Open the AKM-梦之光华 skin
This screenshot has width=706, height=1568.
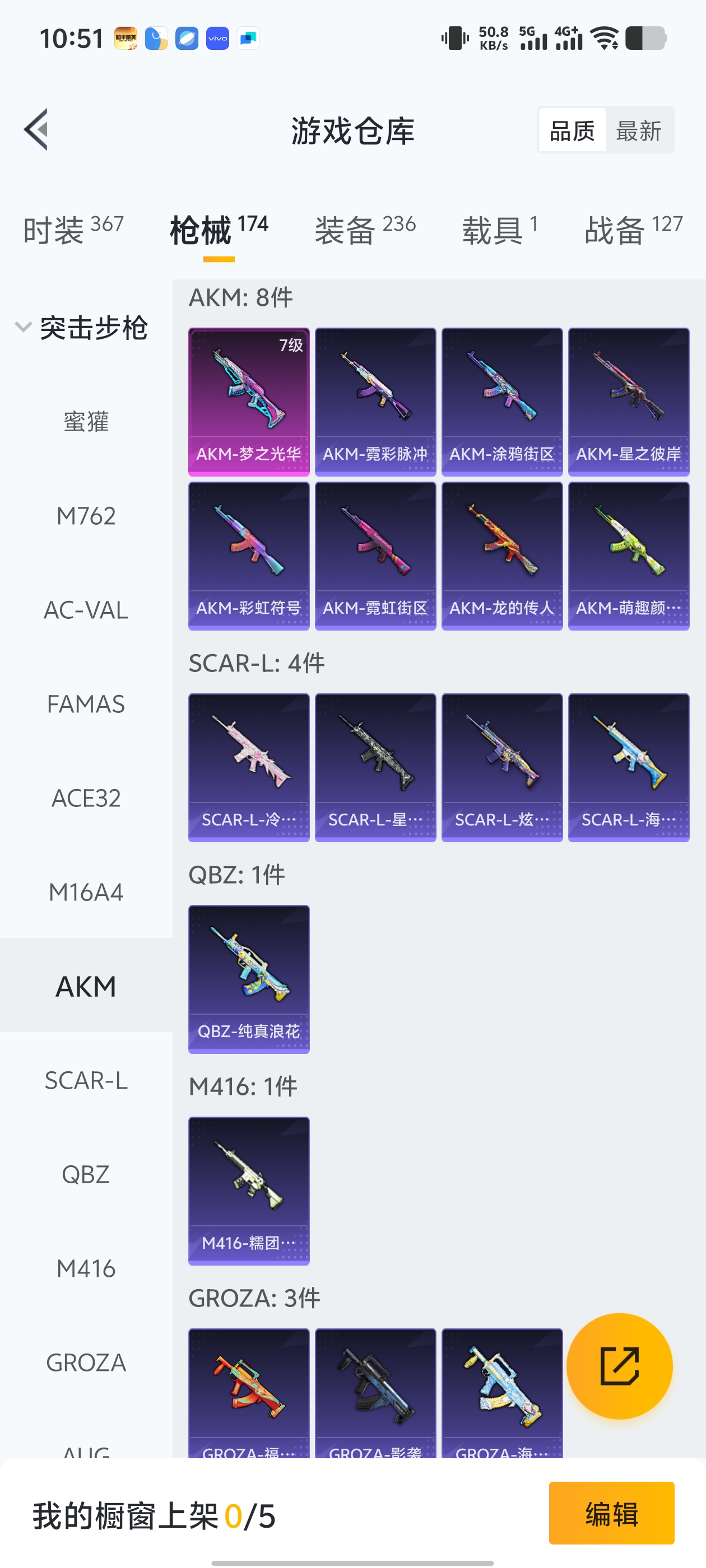click(249, 402)
